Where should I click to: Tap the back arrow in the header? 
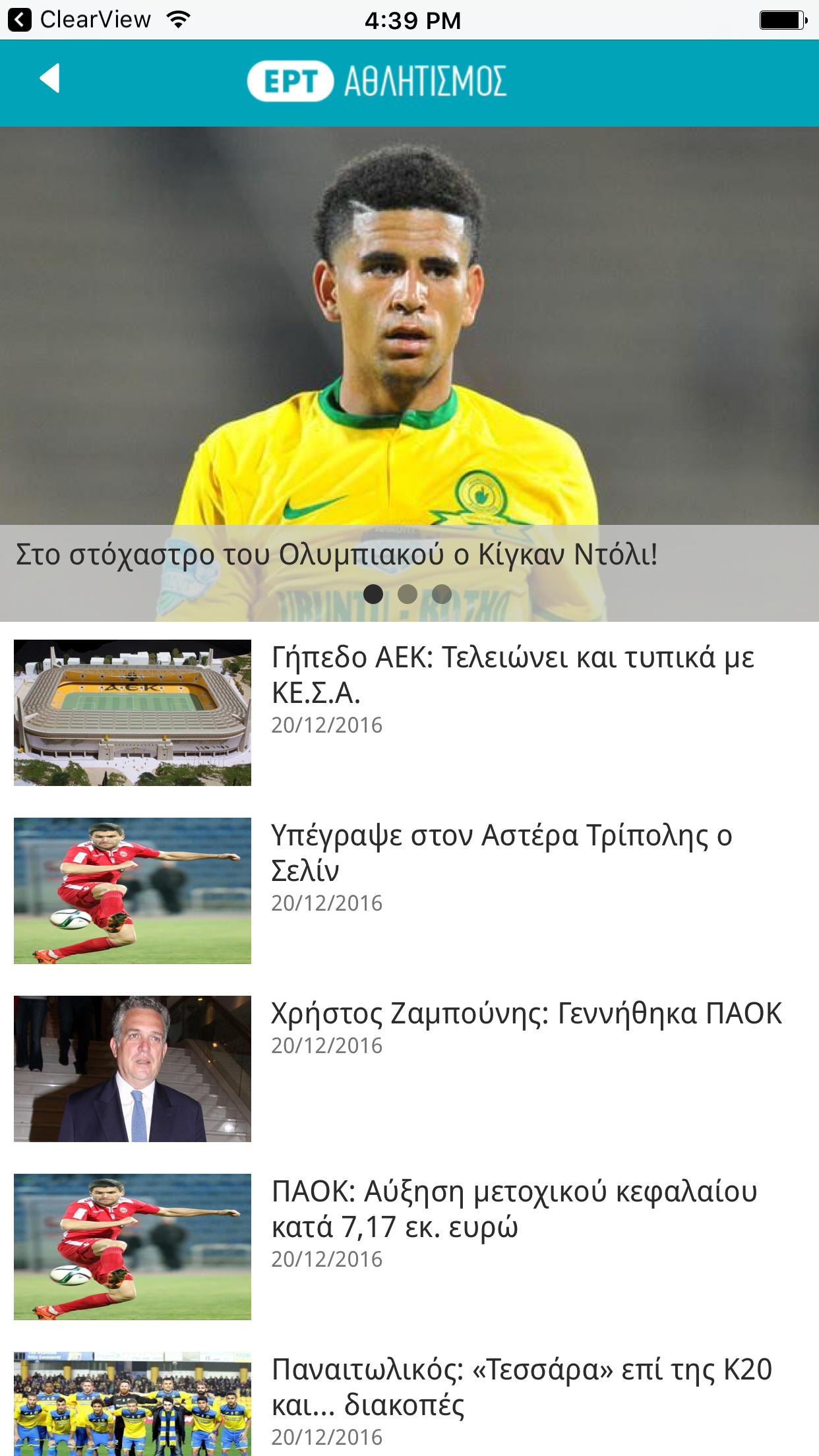click(50, 78)
